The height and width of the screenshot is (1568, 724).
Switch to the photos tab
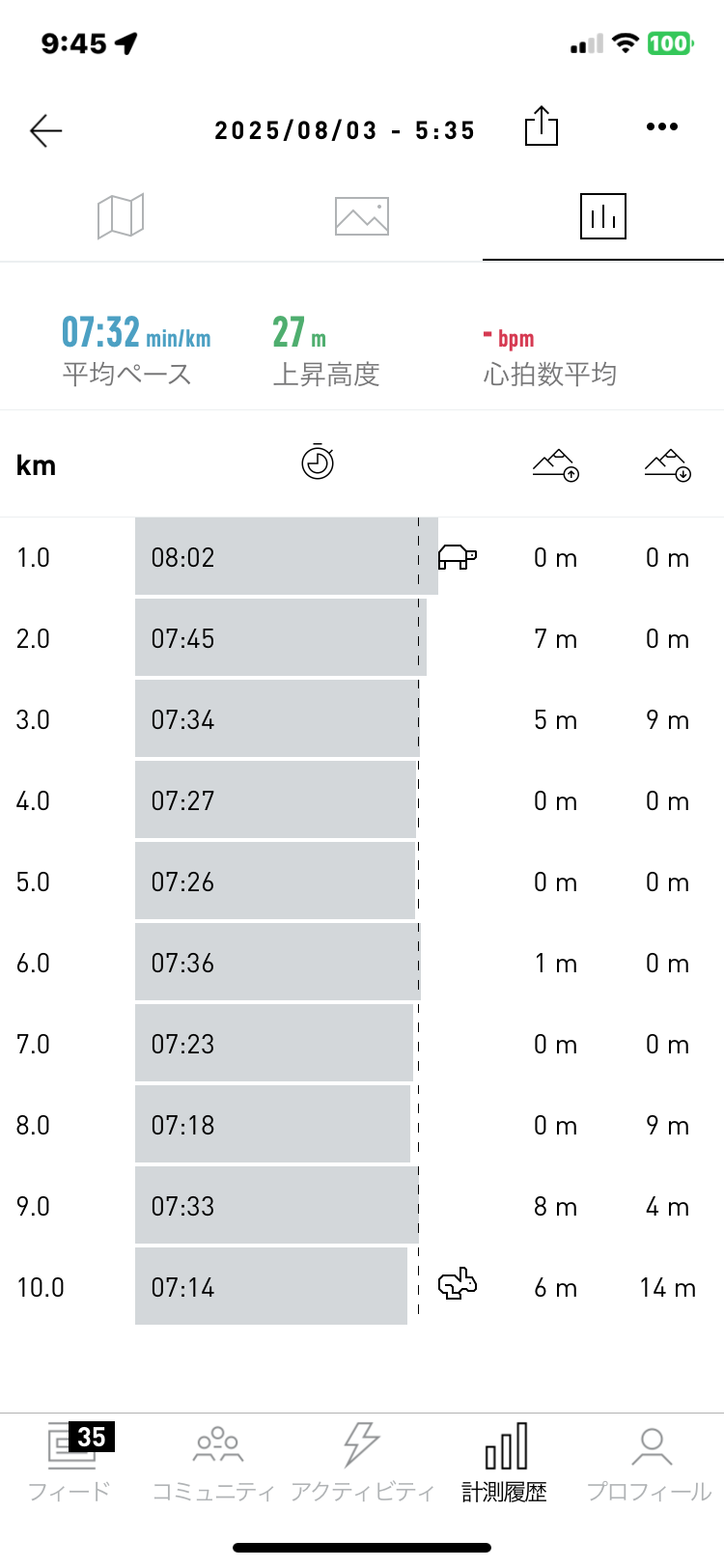(x=362, y=216)
